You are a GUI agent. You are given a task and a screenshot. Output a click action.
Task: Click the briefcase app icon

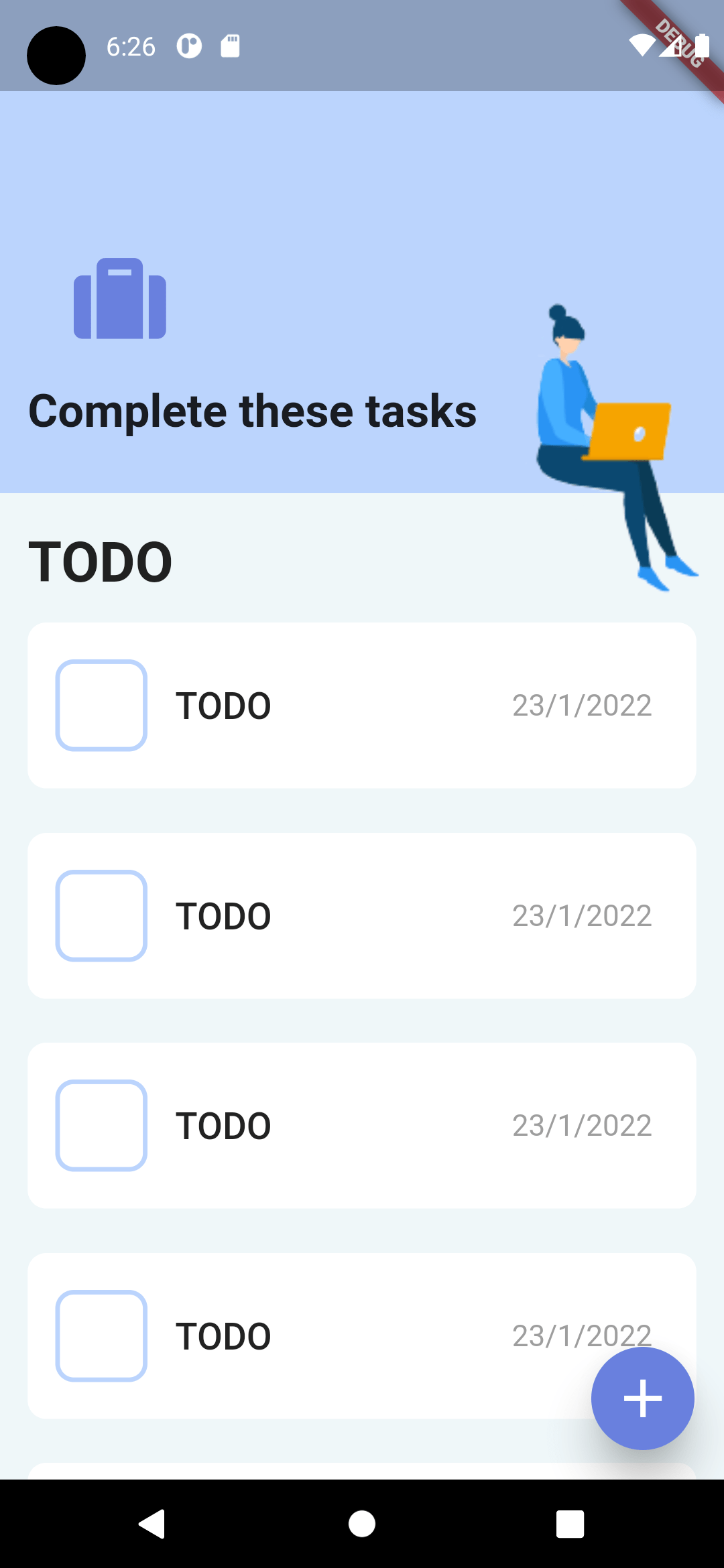coord(118,299)
